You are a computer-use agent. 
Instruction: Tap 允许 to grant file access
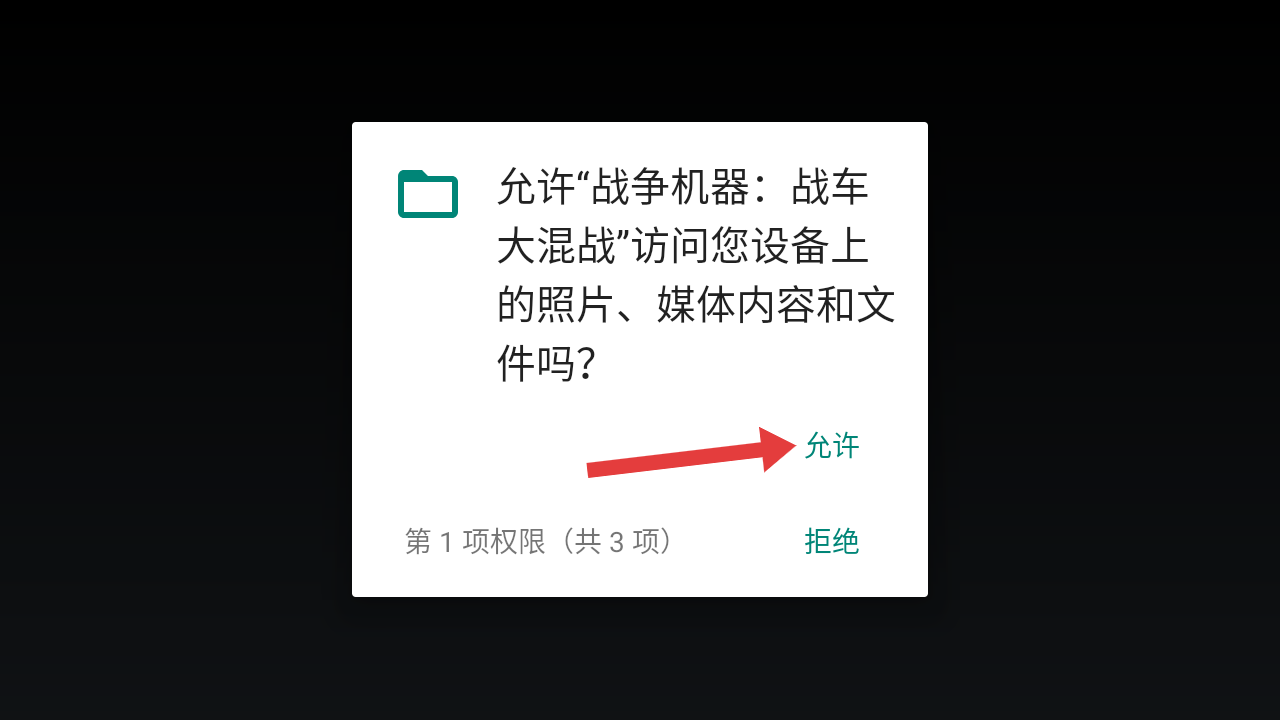tap(831, 446)
